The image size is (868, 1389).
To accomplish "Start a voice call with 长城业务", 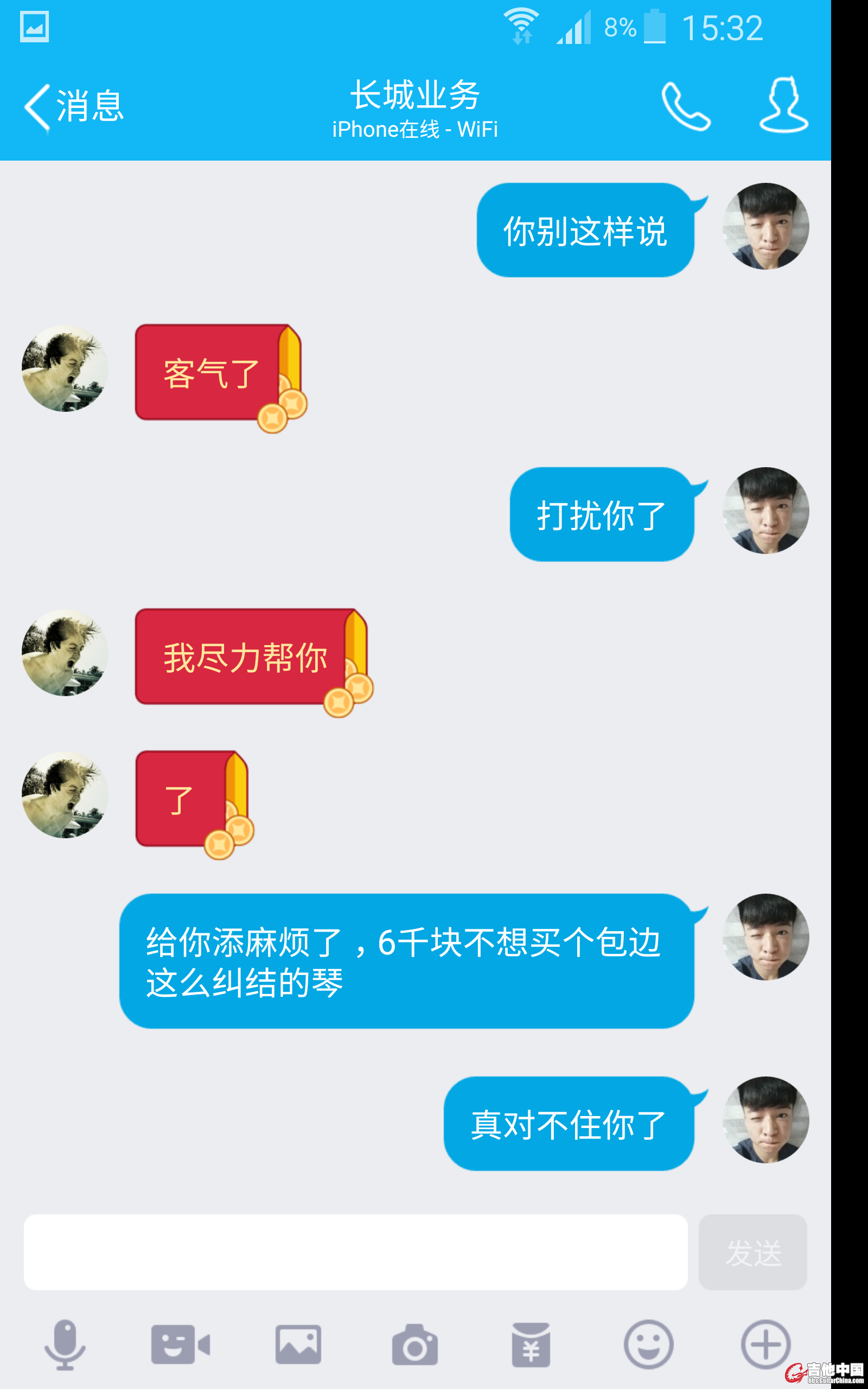I will point(685,107).
